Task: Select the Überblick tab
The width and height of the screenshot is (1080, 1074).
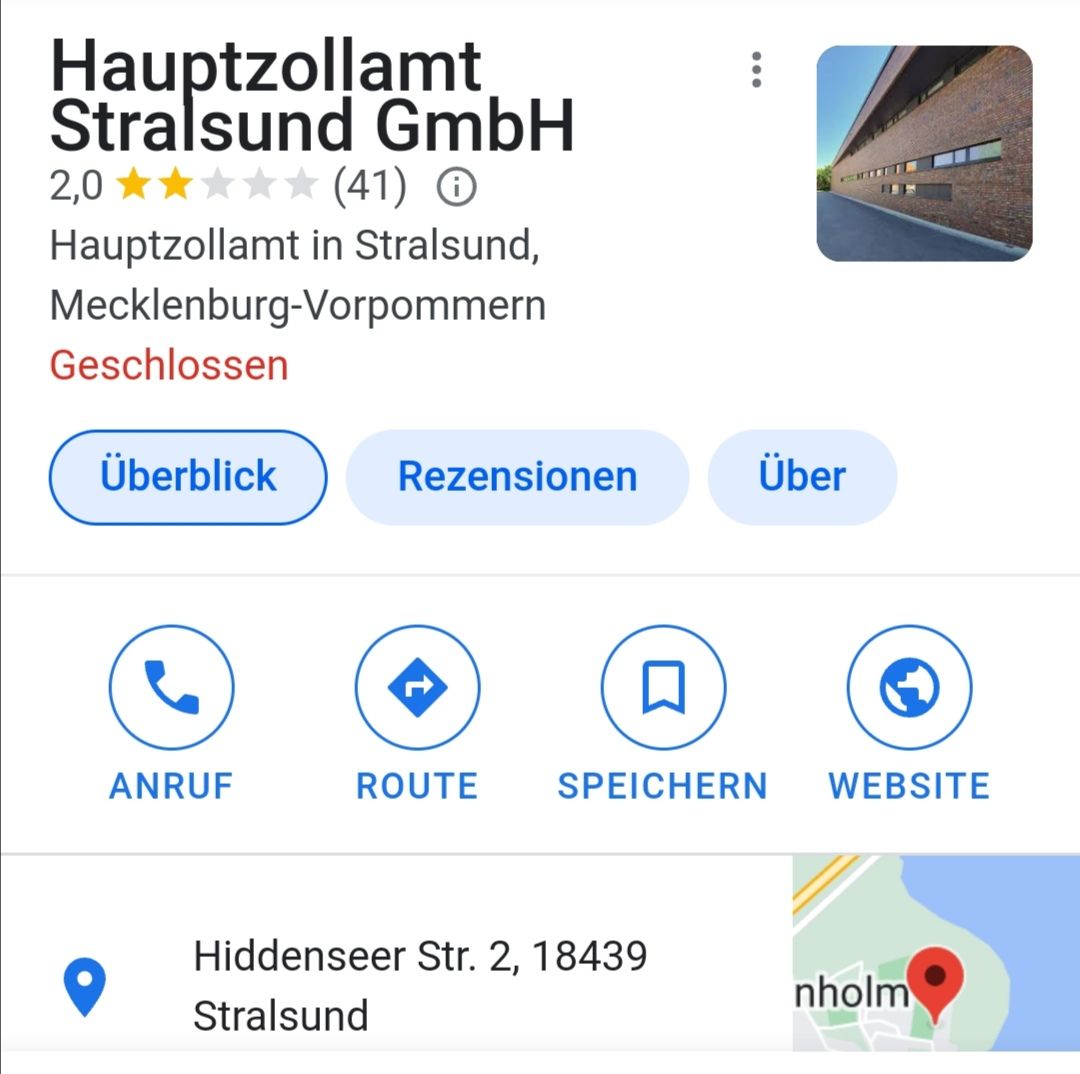Action: [x=188, y=477]
